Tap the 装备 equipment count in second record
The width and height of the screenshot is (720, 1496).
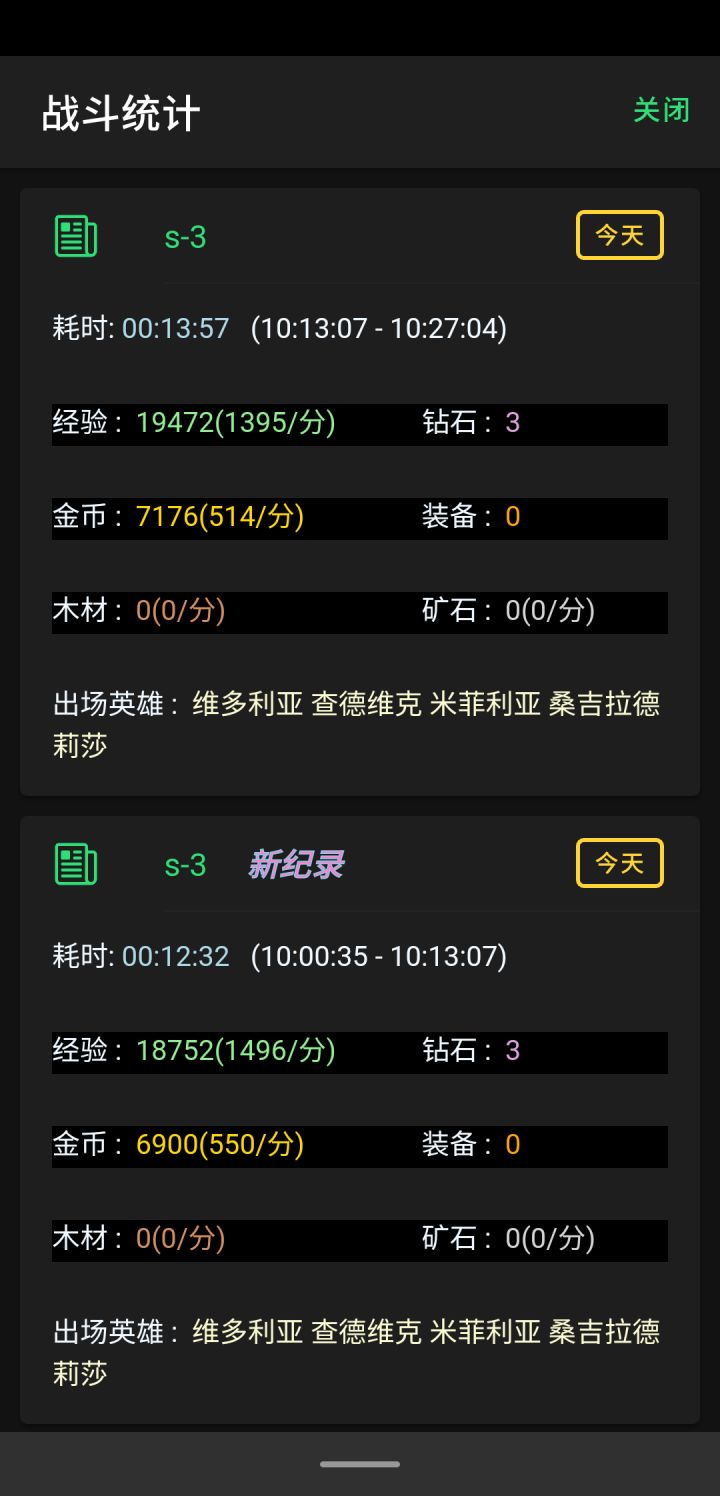click(x=511, y=1144)
